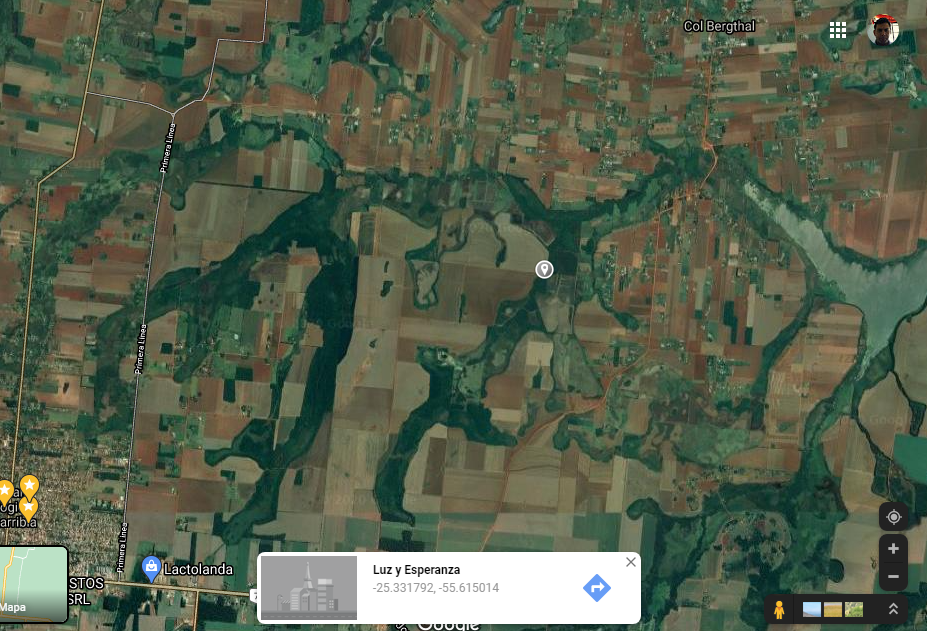Tap the dropped pin on the map
The image size is (927, 631).
tap(544, 268)
